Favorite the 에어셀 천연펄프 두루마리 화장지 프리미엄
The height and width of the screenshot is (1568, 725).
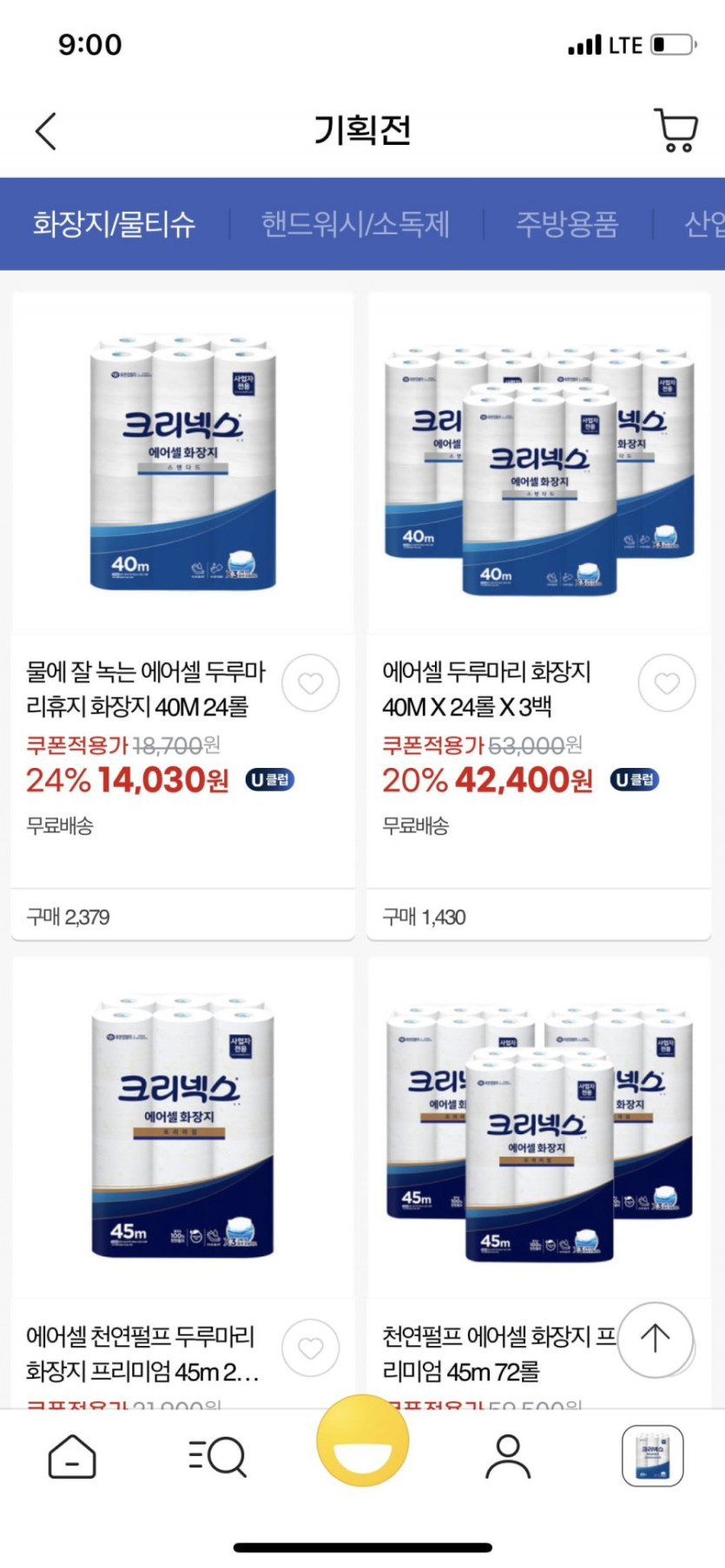pos(310,1348)
